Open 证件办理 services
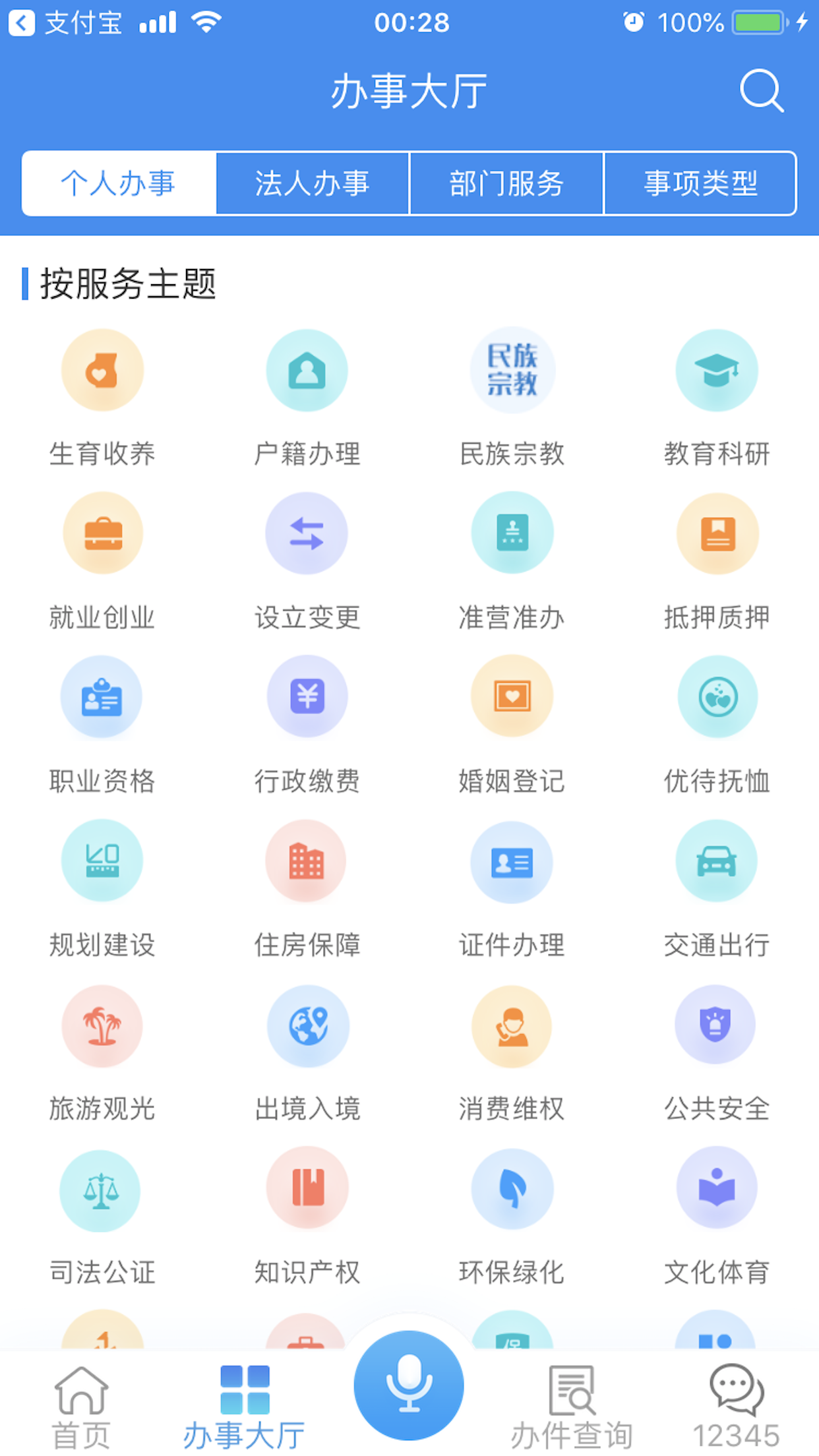The height and width of the screenshot is (1456, 819). pos(512,889)
